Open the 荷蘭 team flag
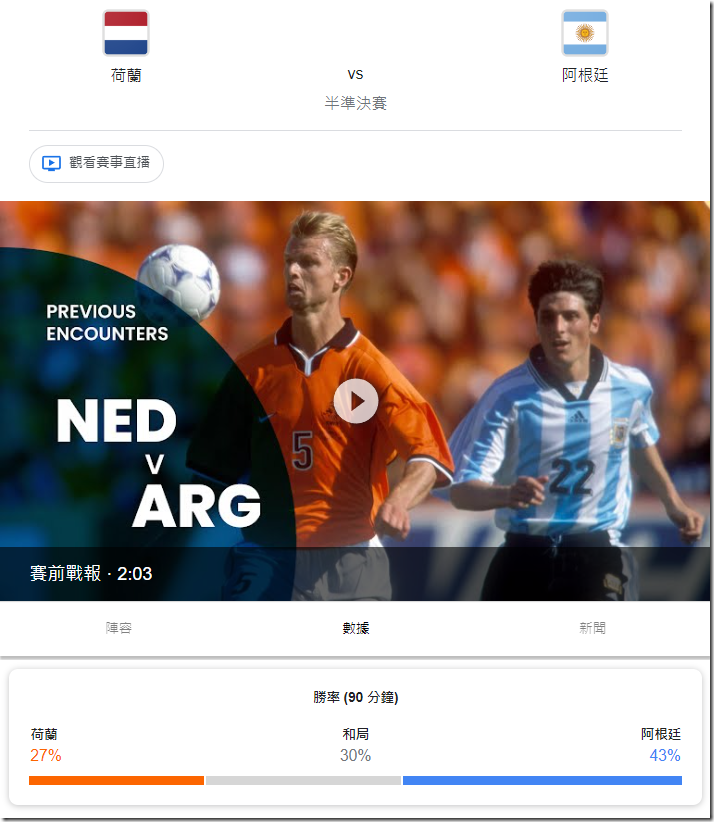714x822 pixels. (126, 33)
